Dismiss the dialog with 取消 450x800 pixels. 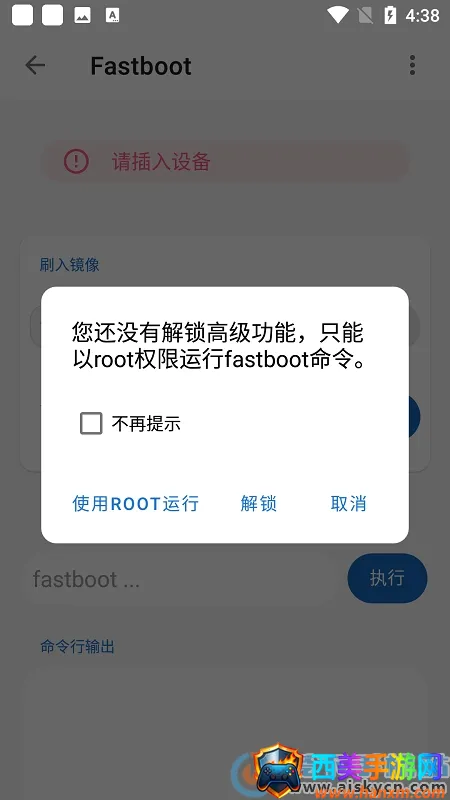348,504
